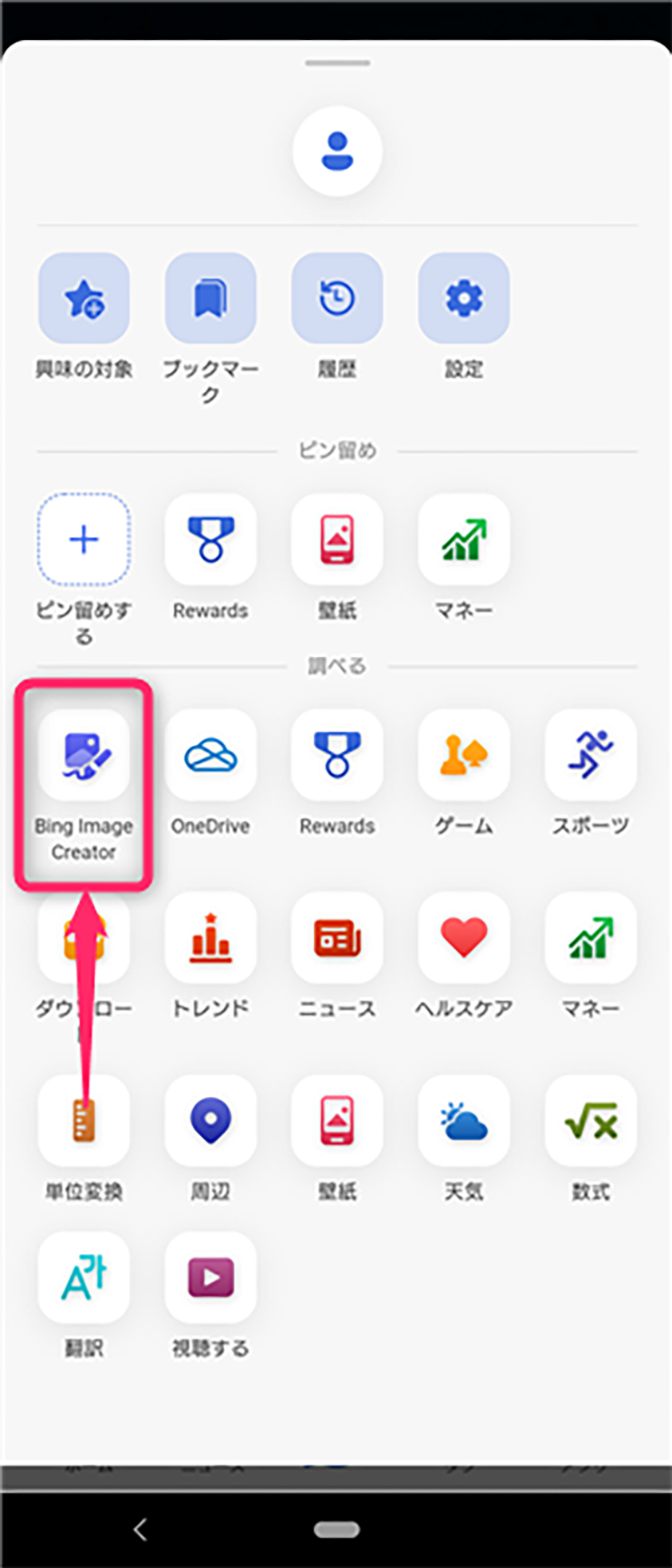Open 興味の対象 (interests)
Viewport: 672px width, 1568px height.
(x=84, y=298)
